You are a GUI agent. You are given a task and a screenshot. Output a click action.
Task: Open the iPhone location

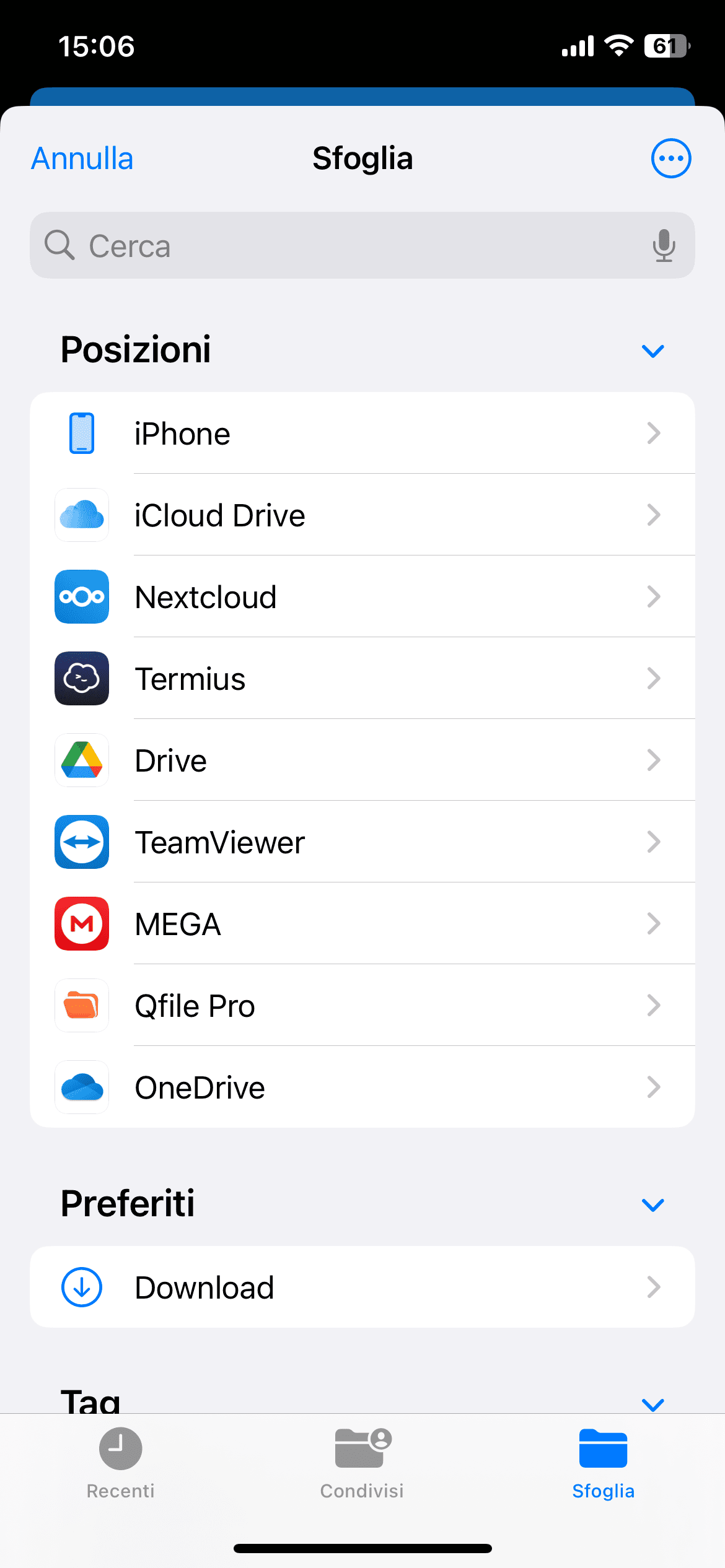(362, 433)
